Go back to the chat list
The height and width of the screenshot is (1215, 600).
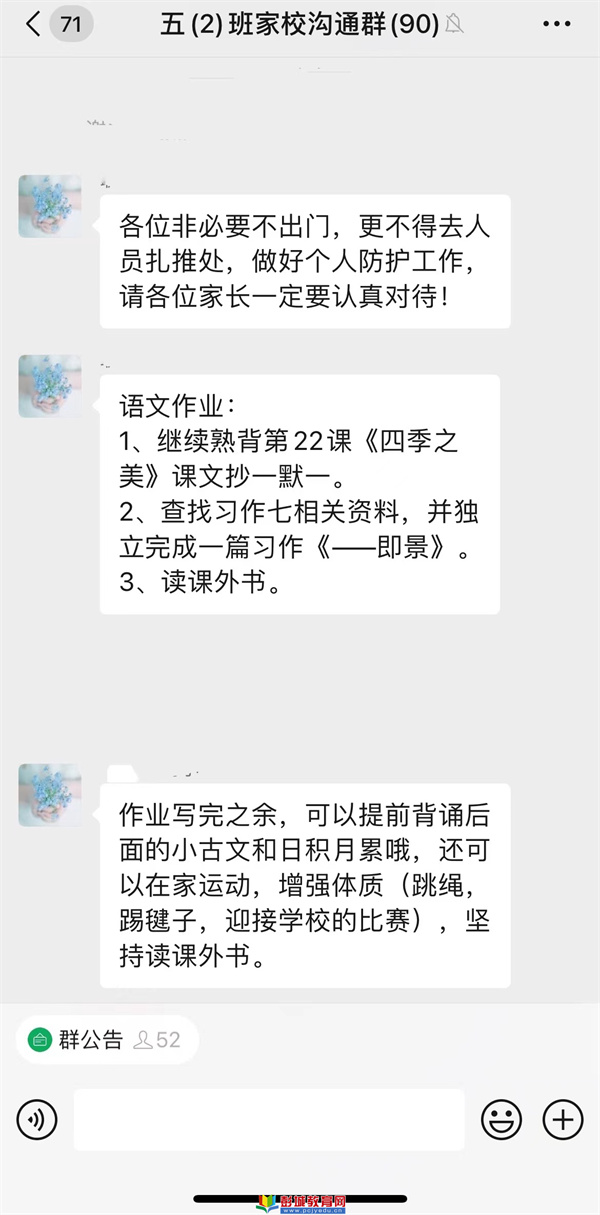tap(35, 24)
